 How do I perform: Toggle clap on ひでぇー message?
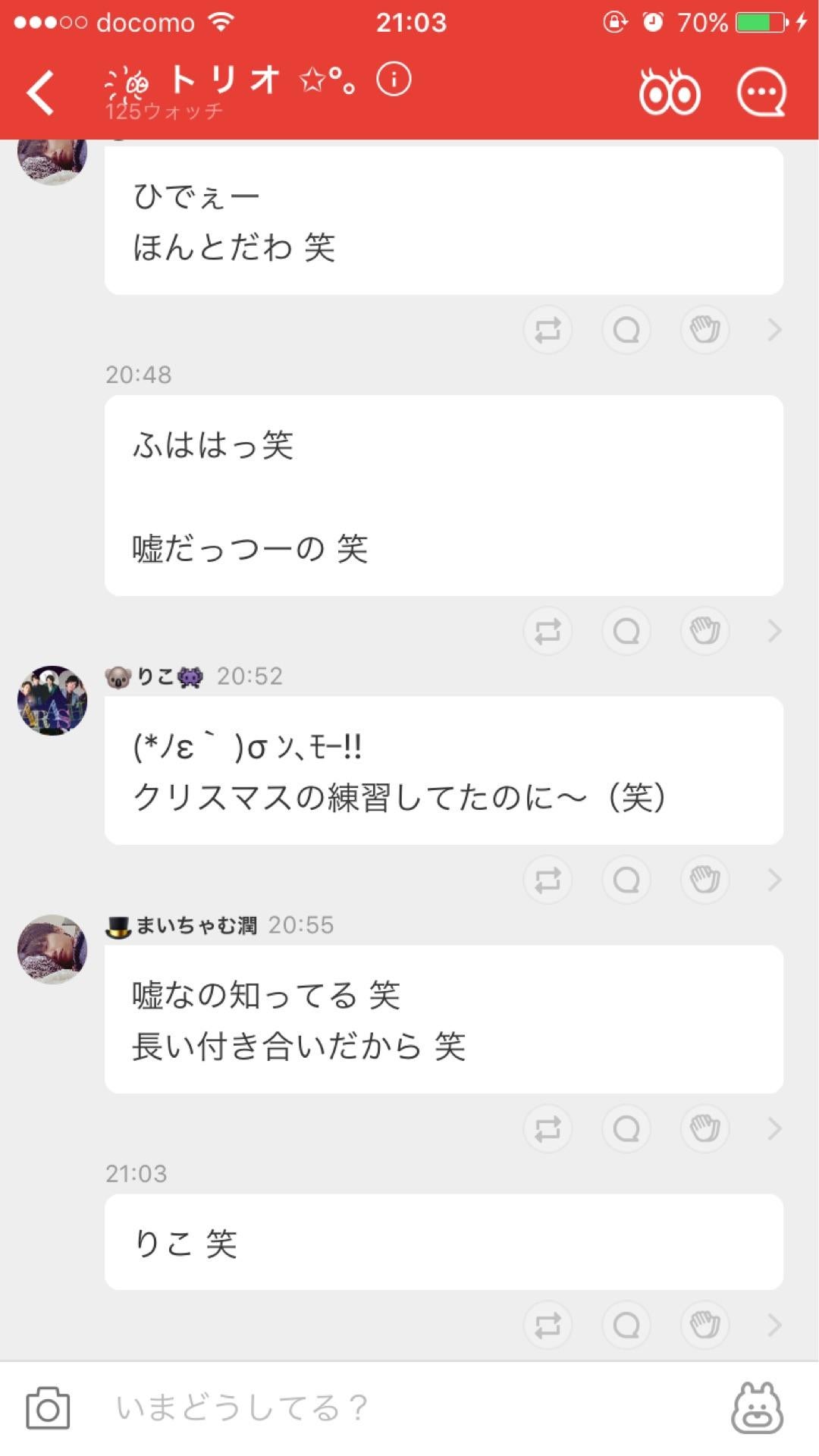[704, 330]
